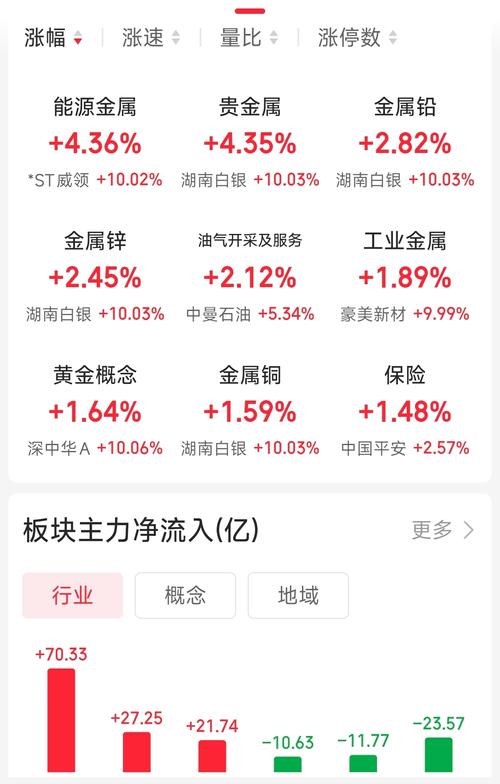The width and height of the screenshot is (500, 784).
Task: Sort by 涨停数
Action: click(358, 38)
